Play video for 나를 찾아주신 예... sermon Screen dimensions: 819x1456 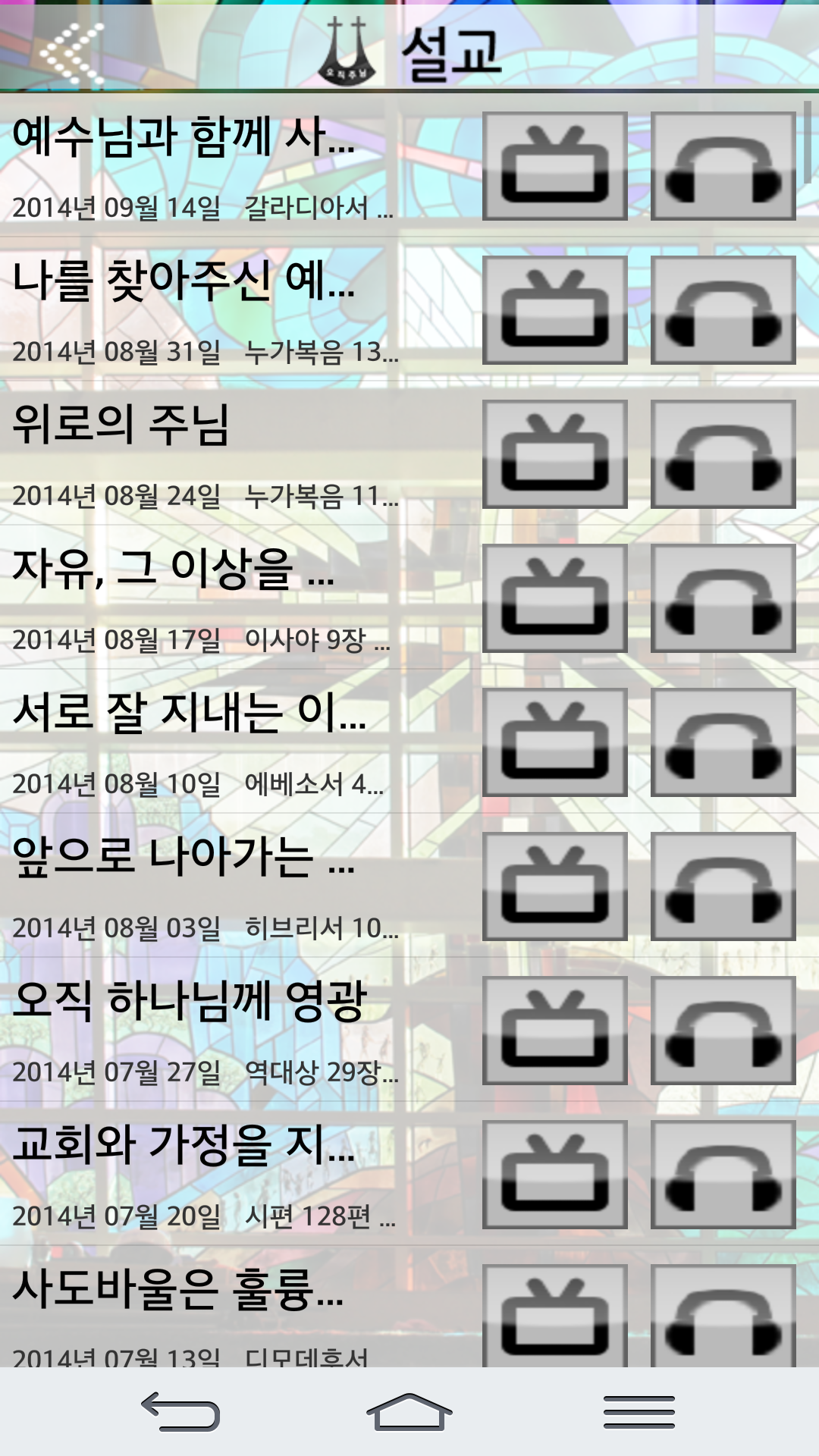coord(554,310)
